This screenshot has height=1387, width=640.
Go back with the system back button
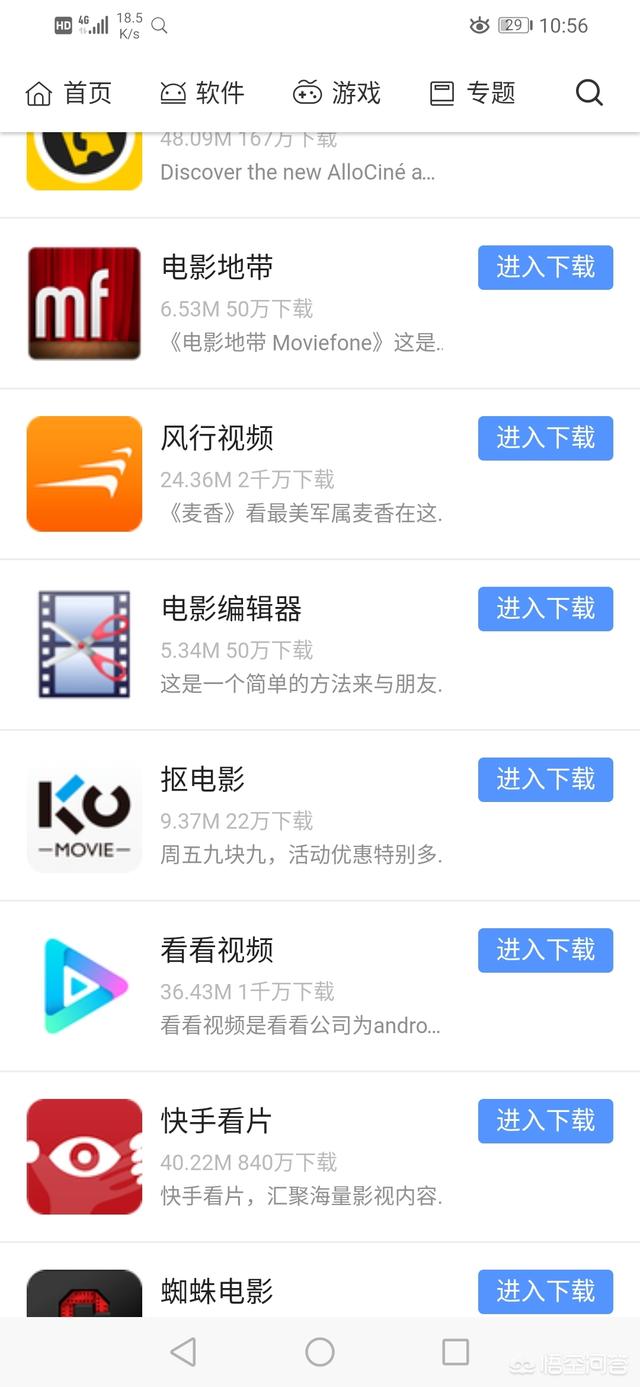[183, 1352]
